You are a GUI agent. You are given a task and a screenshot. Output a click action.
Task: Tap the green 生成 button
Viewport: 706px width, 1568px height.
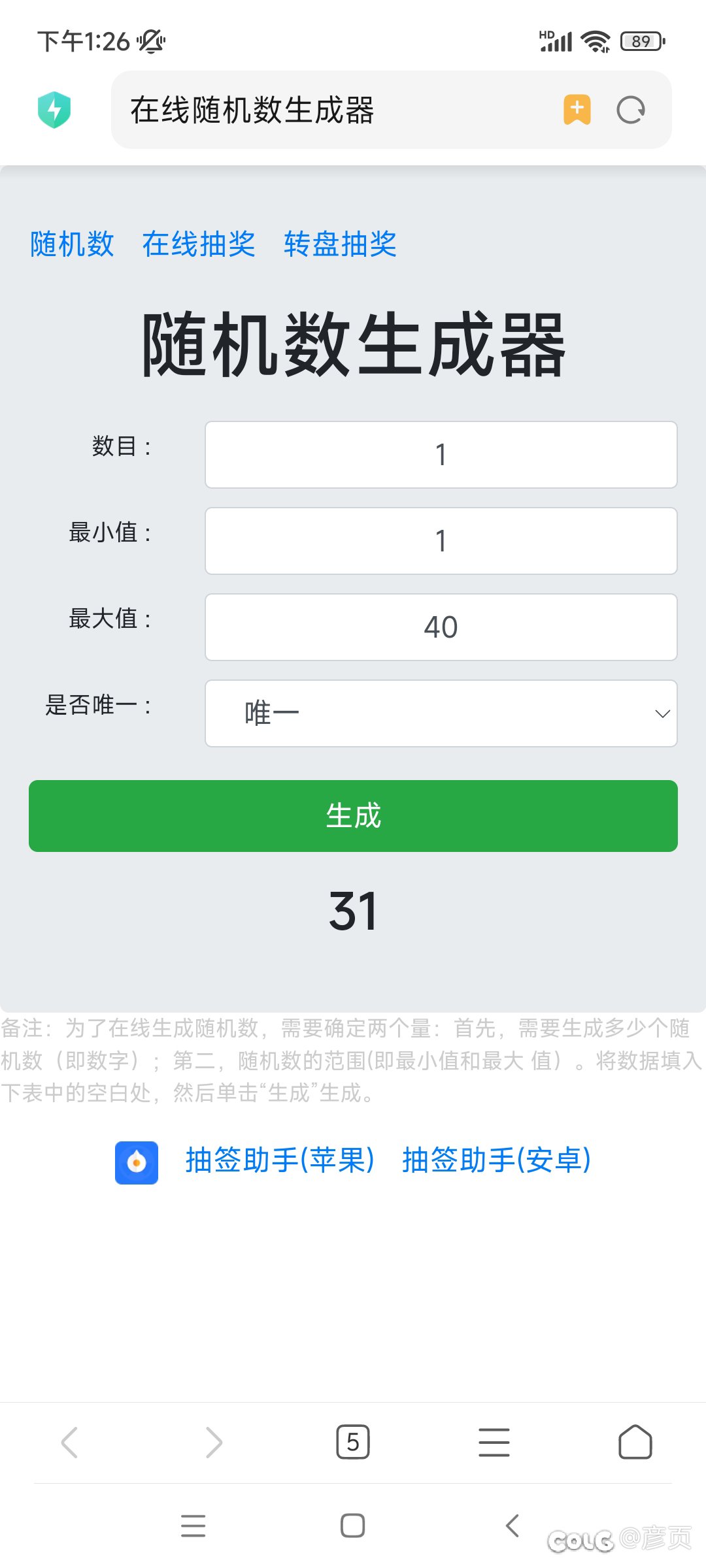353,816
